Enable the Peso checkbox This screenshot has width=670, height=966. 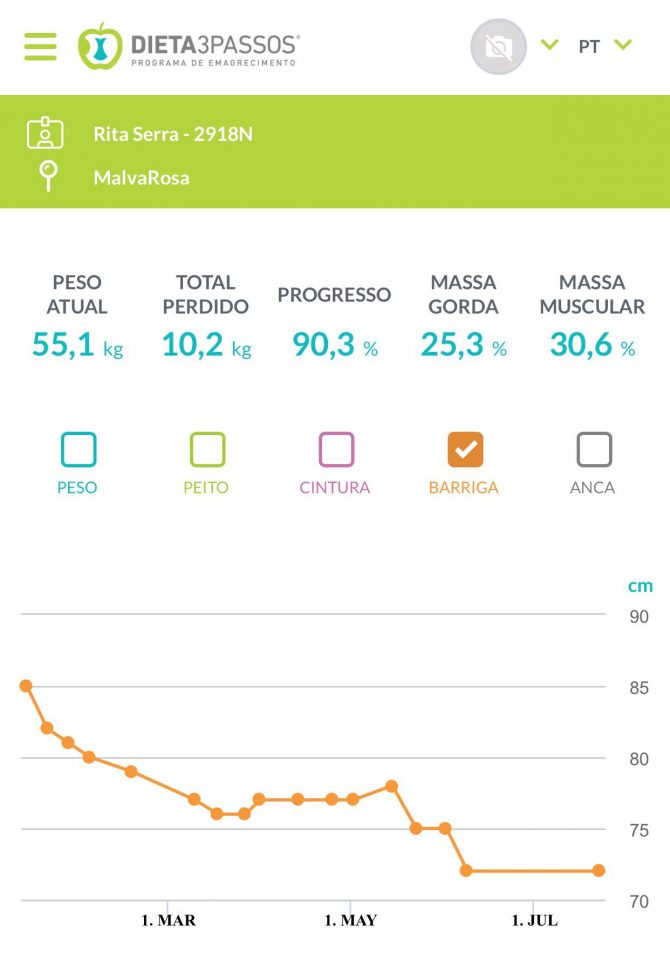tap(78, 450)
